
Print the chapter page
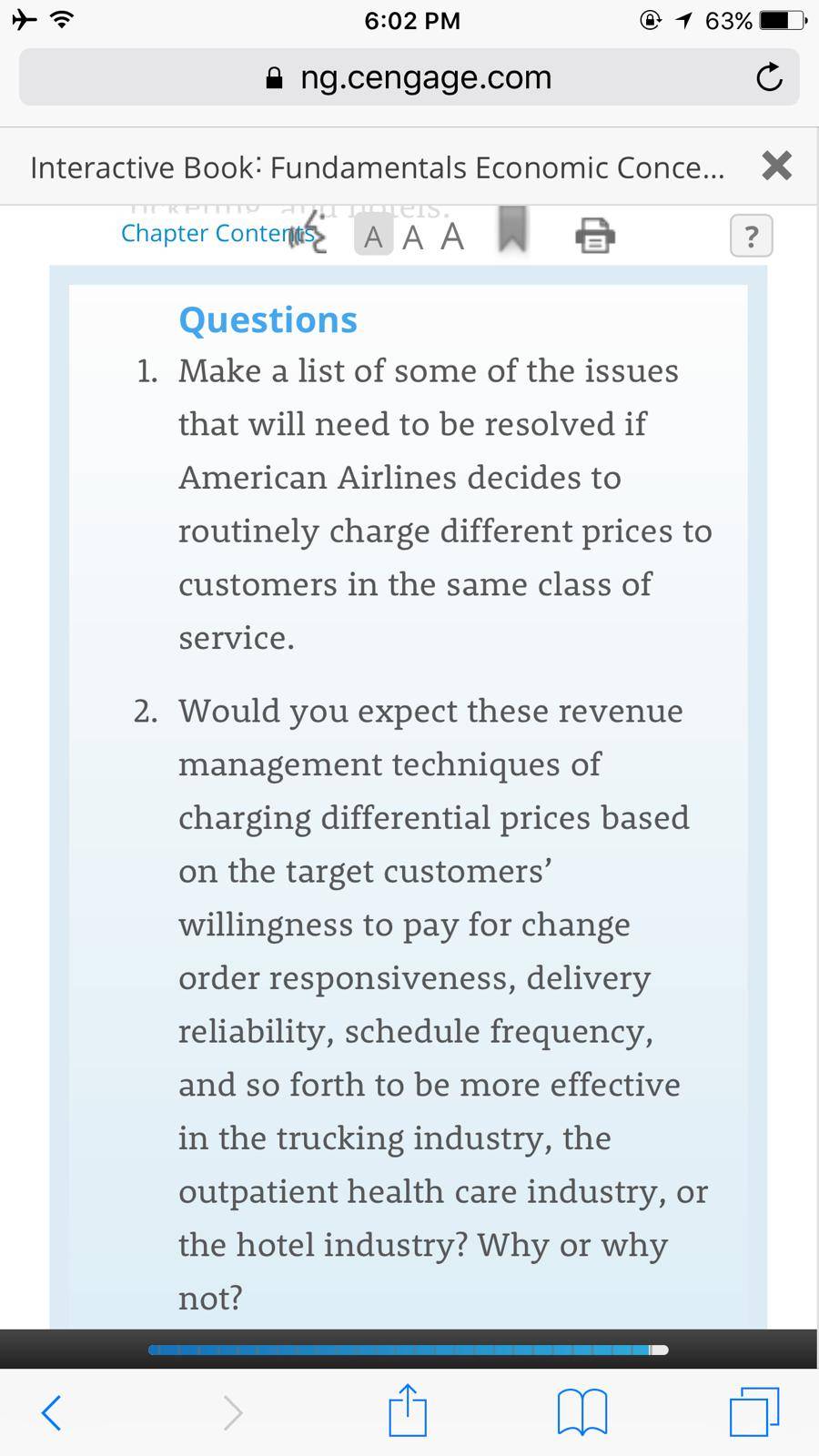595,236
